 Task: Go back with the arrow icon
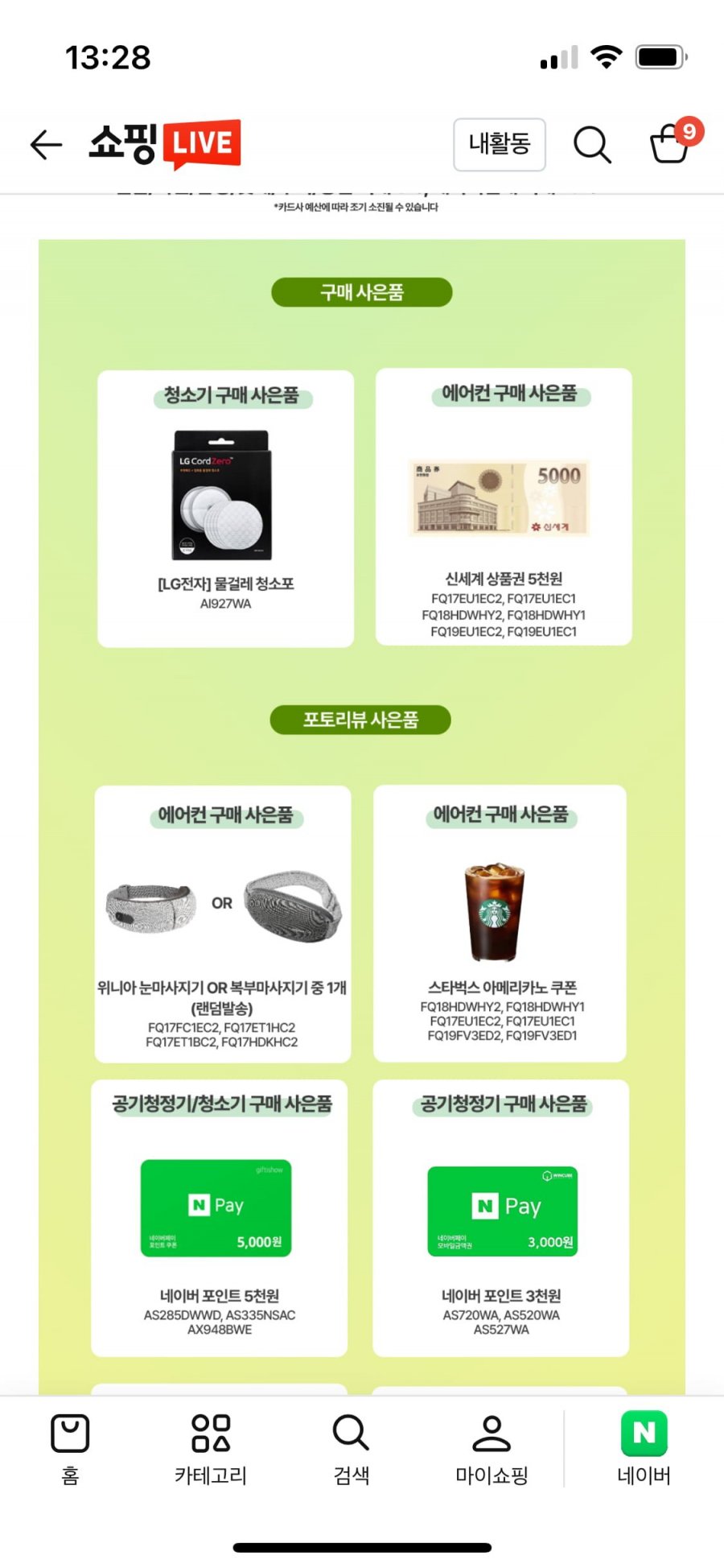(46, 145)
